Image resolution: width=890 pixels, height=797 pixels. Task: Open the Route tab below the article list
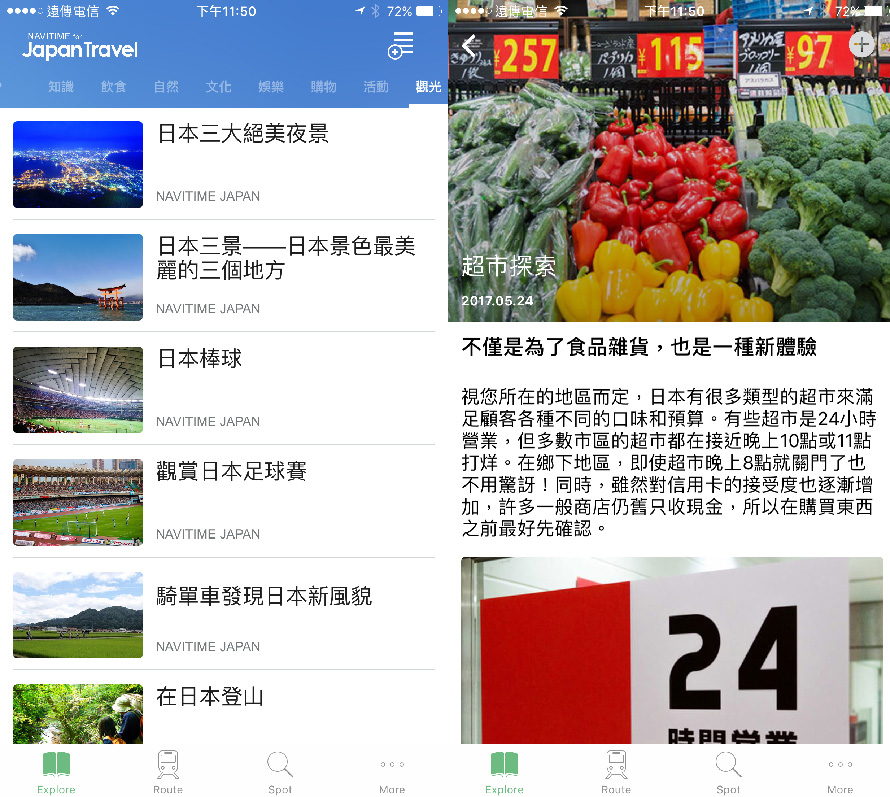tap(168, 772)
